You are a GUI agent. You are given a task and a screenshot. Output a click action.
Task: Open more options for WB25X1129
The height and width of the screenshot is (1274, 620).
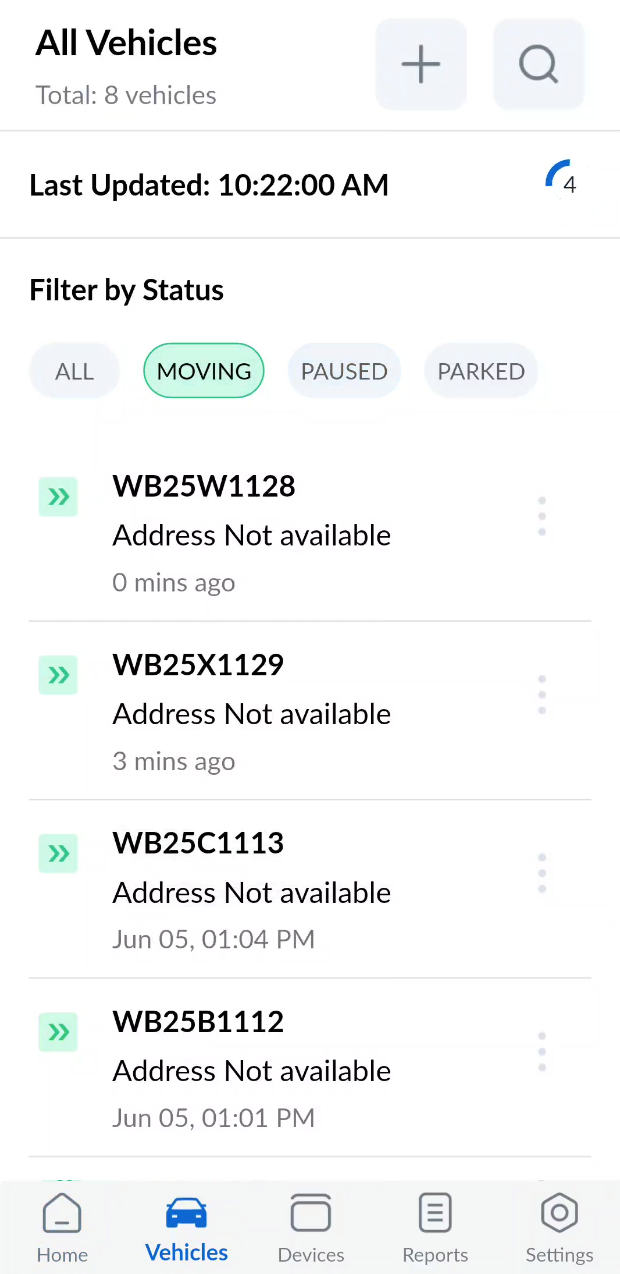click(542, 694)
